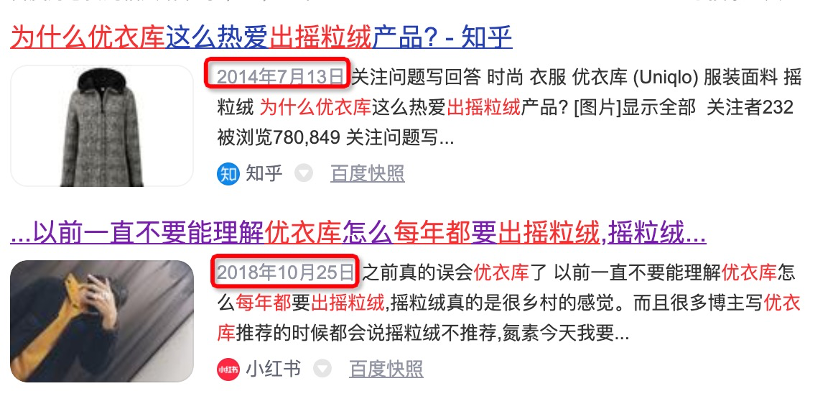
Task: Open the 知乎 source link
Action: tap(264, 174)
